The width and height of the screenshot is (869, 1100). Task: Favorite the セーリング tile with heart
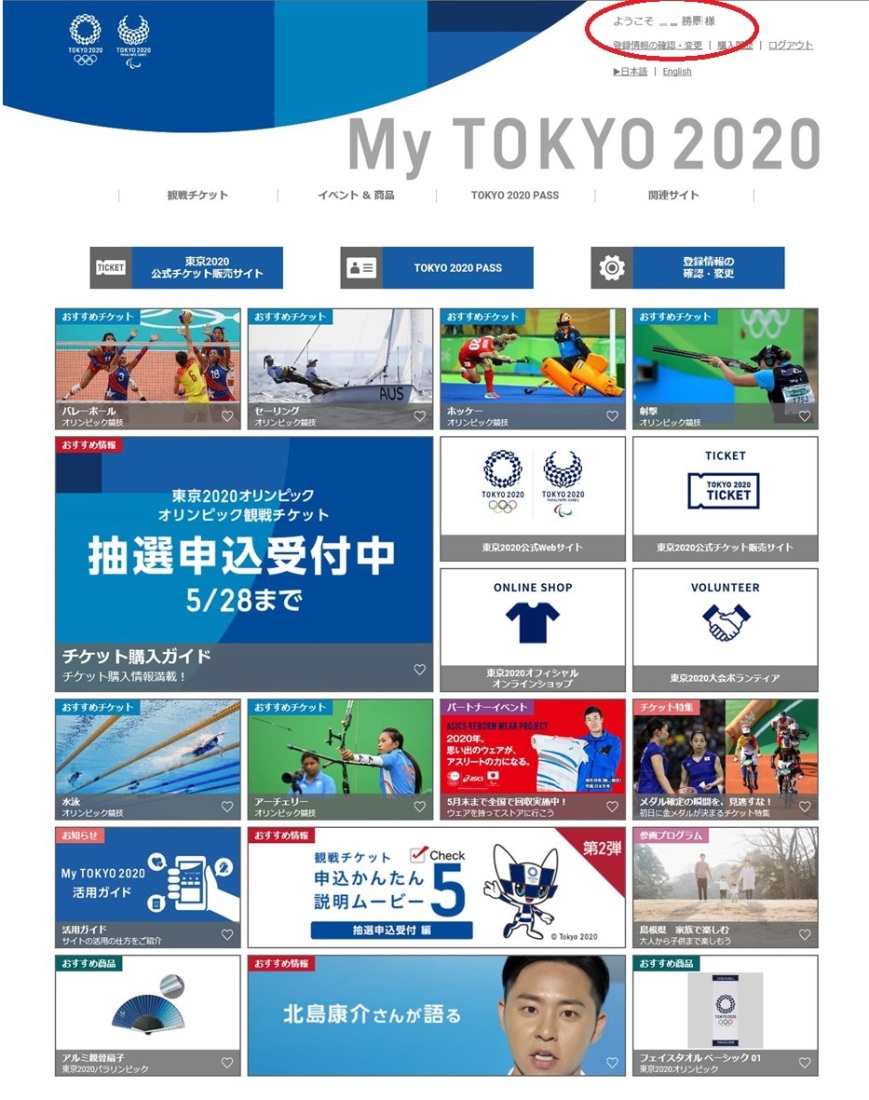(420, 416)
